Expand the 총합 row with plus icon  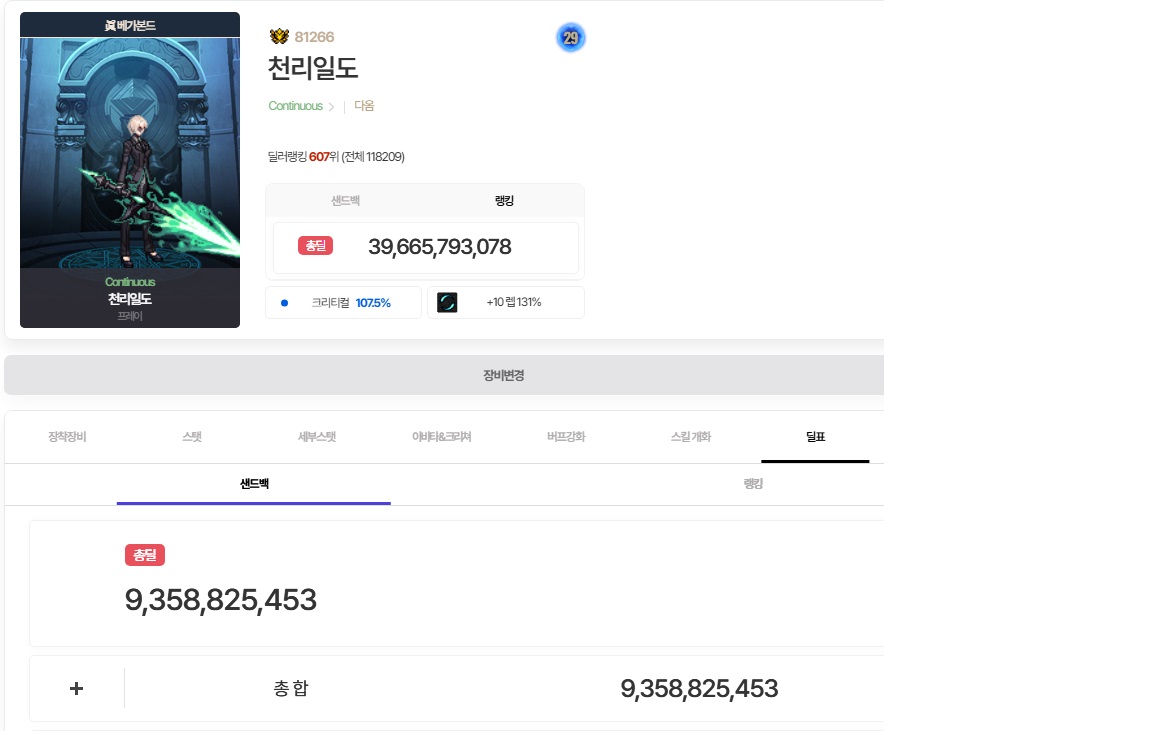[77, 689]
